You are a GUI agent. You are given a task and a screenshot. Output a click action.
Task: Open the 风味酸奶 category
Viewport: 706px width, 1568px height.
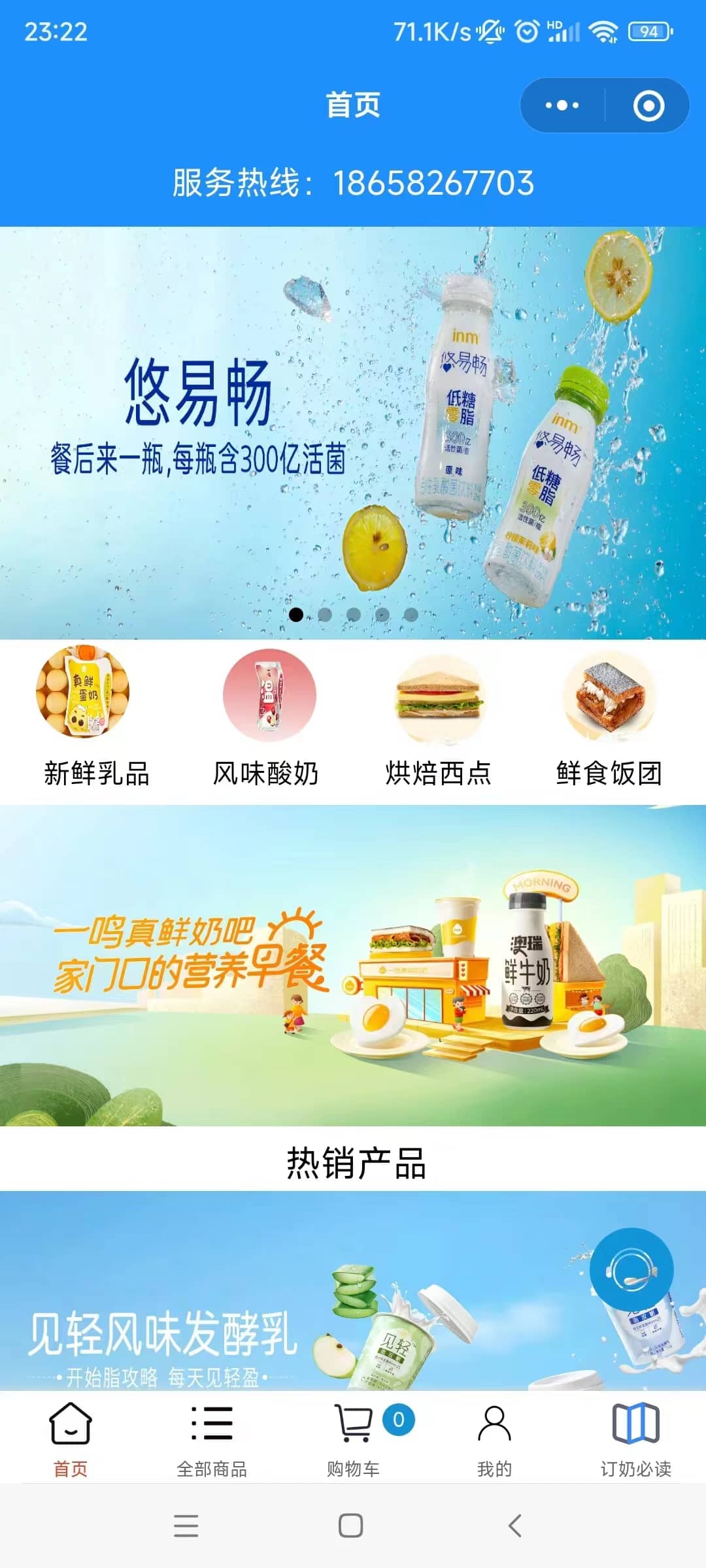point(267,719)
